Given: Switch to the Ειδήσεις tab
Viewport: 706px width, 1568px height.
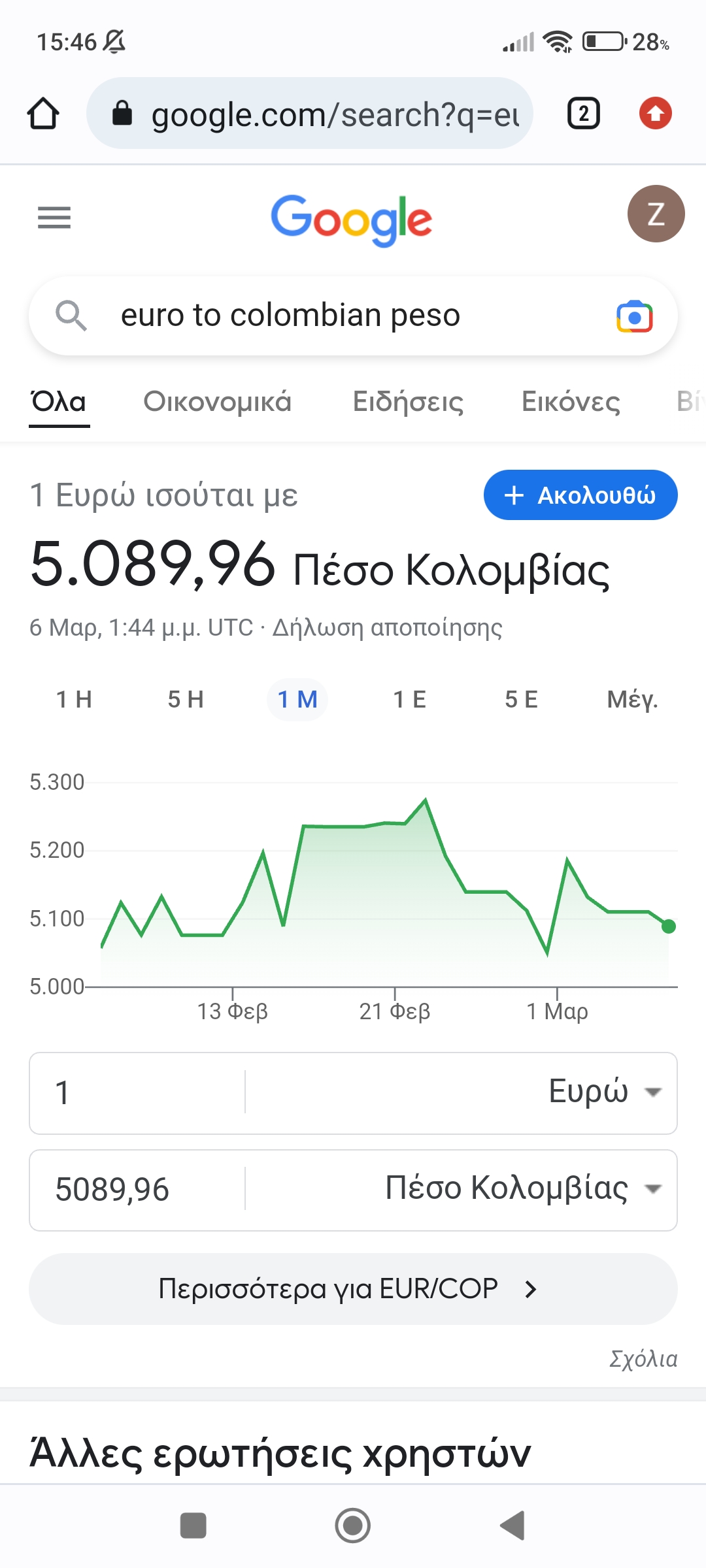Looking at the screenshot, I should tap(408, 402).
